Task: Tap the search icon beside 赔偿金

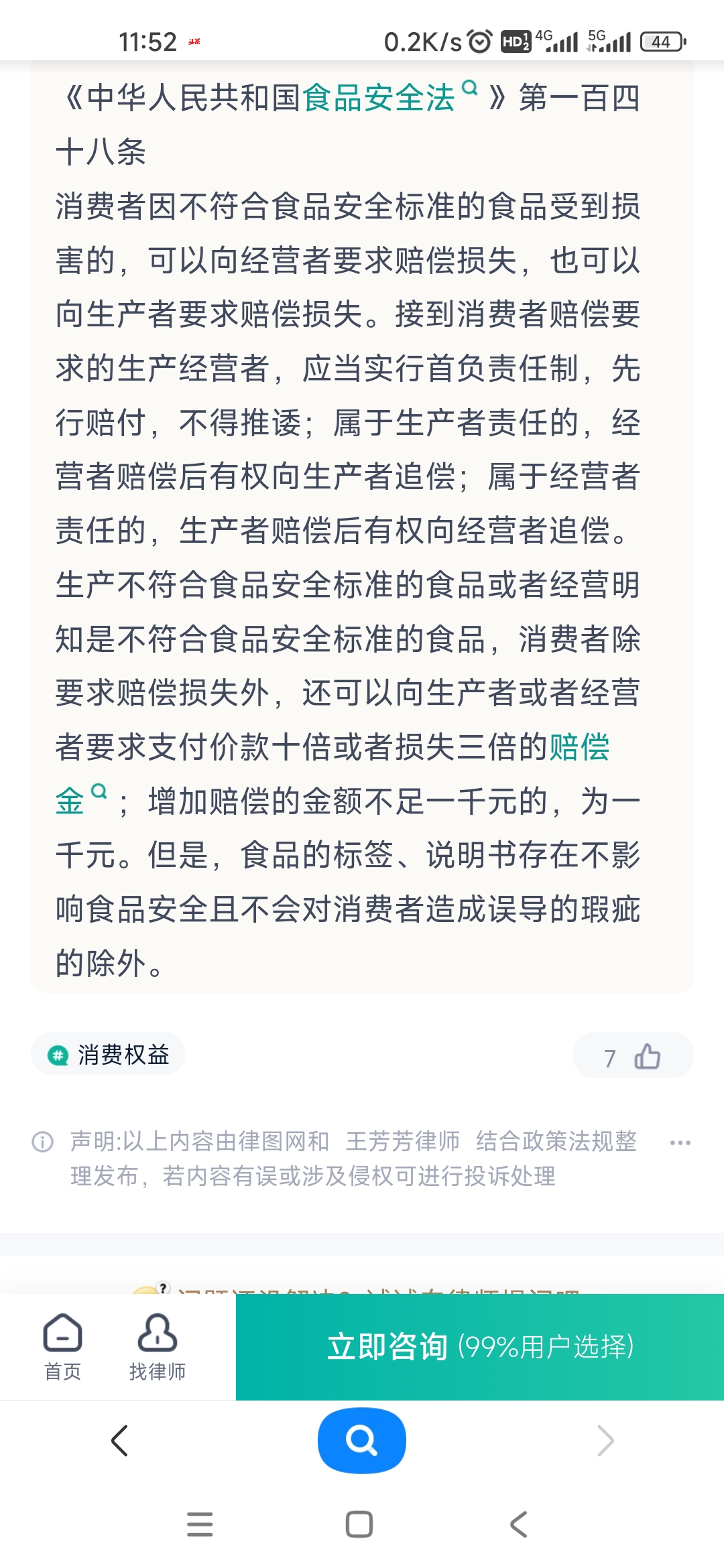Action: pos(99,792)
